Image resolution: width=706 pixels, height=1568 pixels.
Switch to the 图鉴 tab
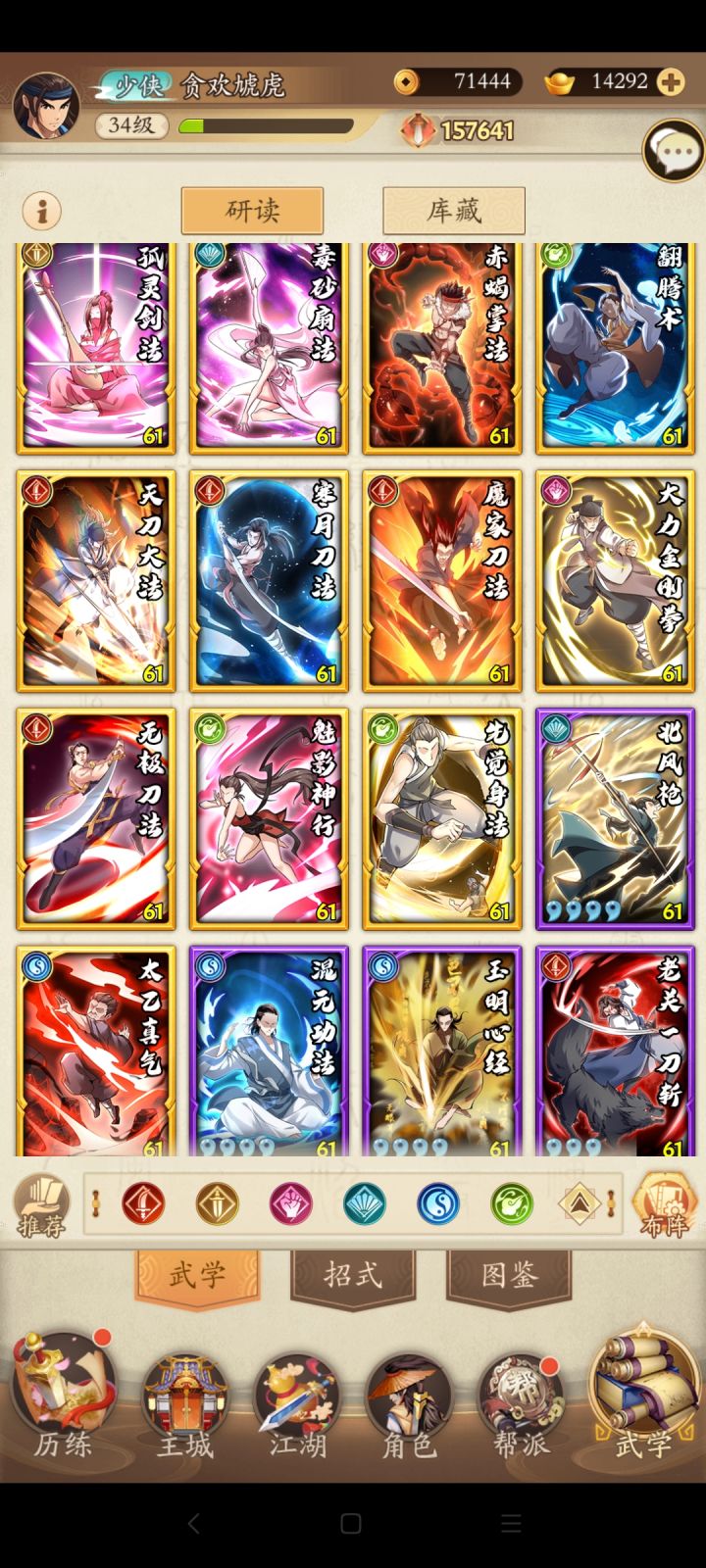[510, 1277]
